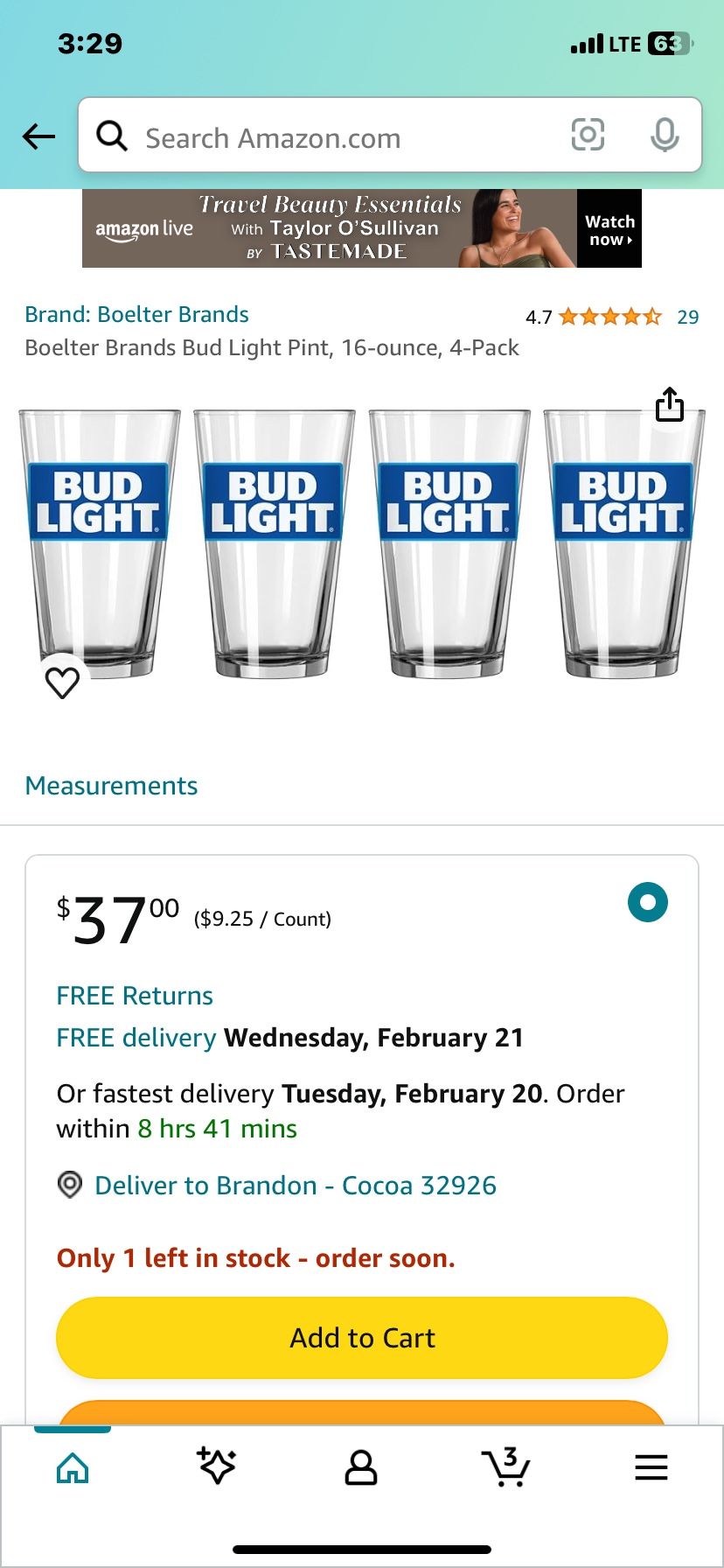Open the Amazon Home tab icon
The height and width of the screenshot is (1568, 724).
coord(71,1468)
